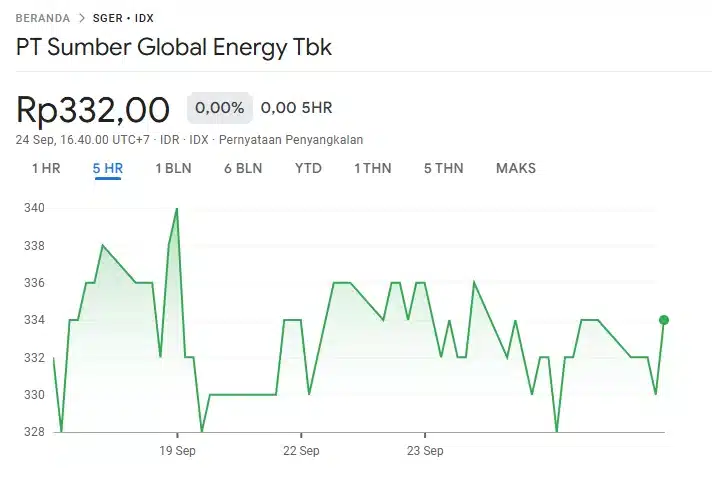Select the 5 HR range tab

(x=107, y=168)
